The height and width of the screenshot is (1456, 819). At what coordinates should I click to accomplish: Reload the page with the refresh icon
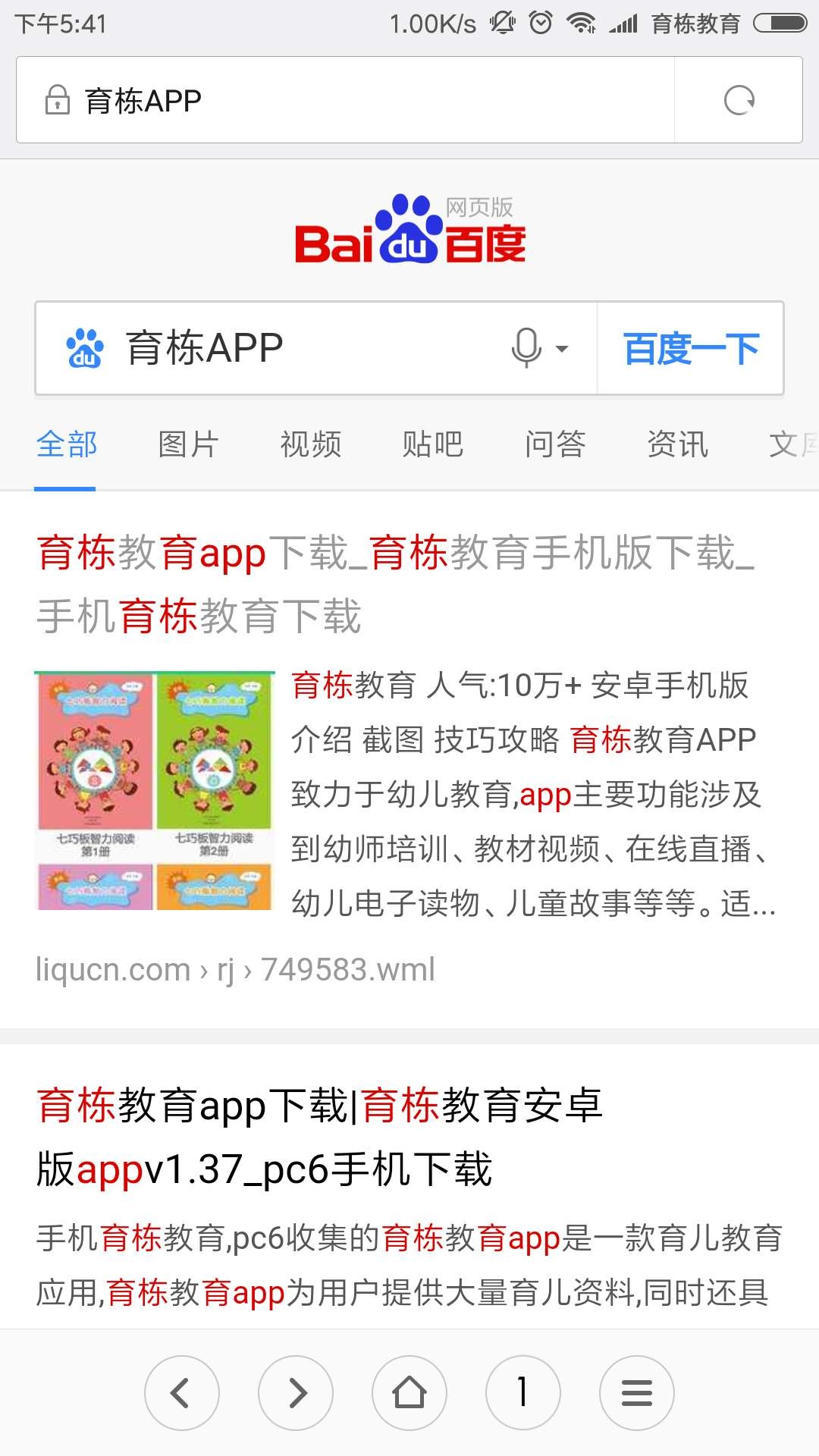739,100
